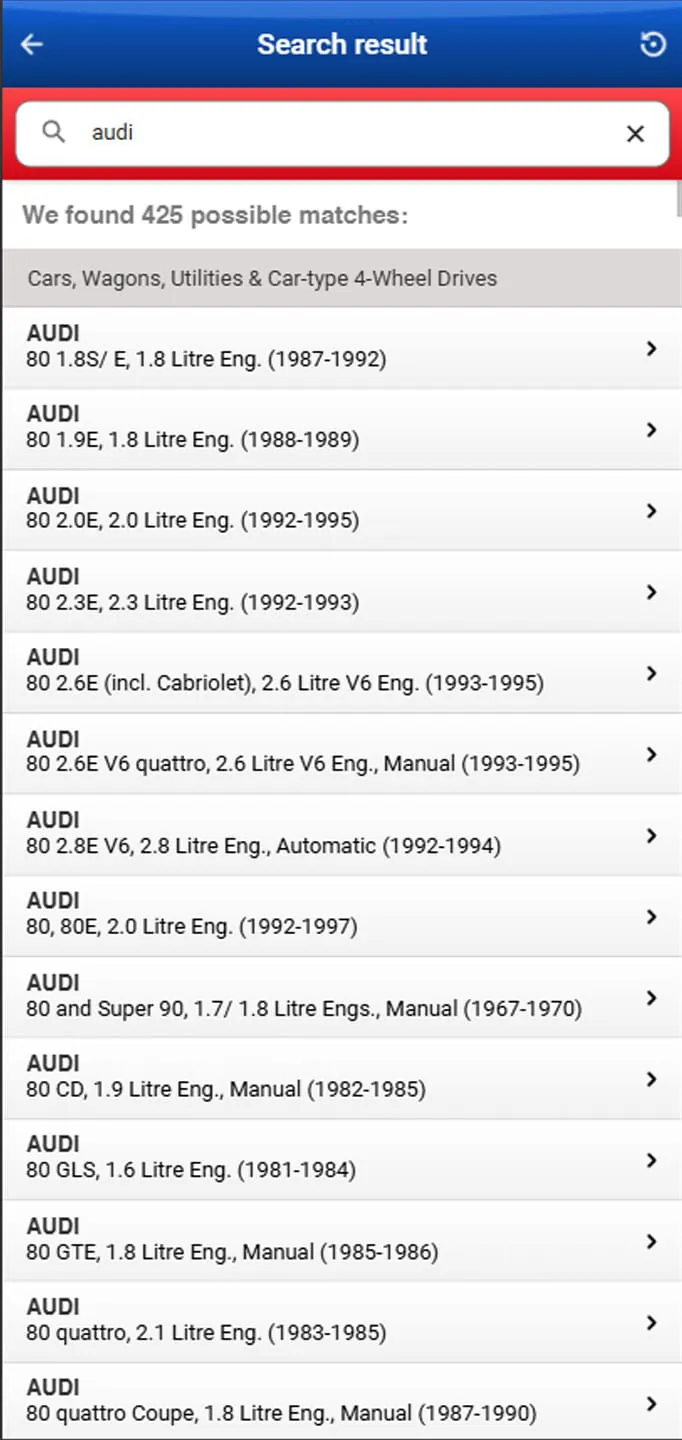
Task: Clear the search text with the X
Action: click(635, 134)
